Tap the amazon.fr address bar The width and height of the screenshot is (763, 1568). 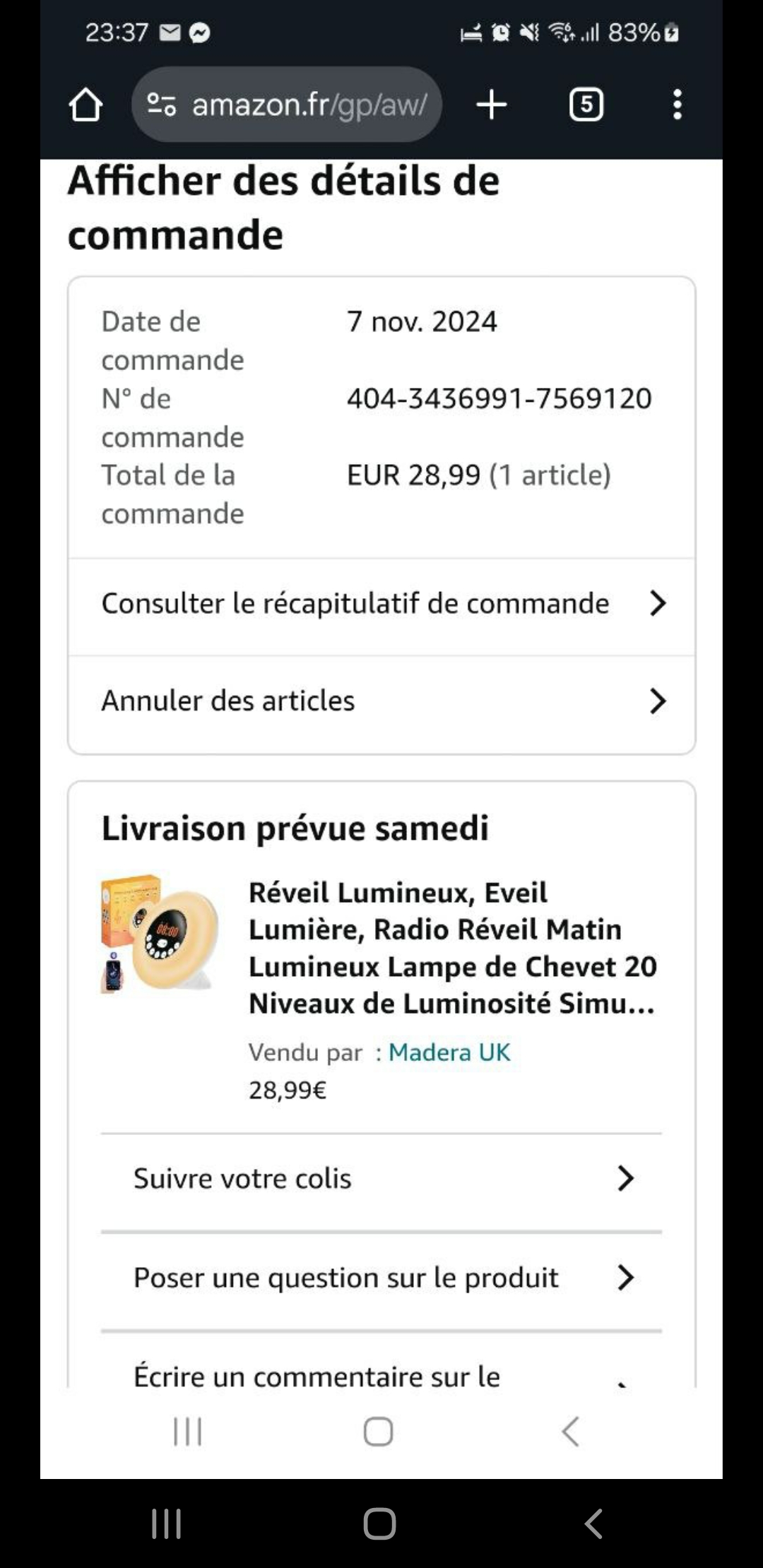[287, 105]
